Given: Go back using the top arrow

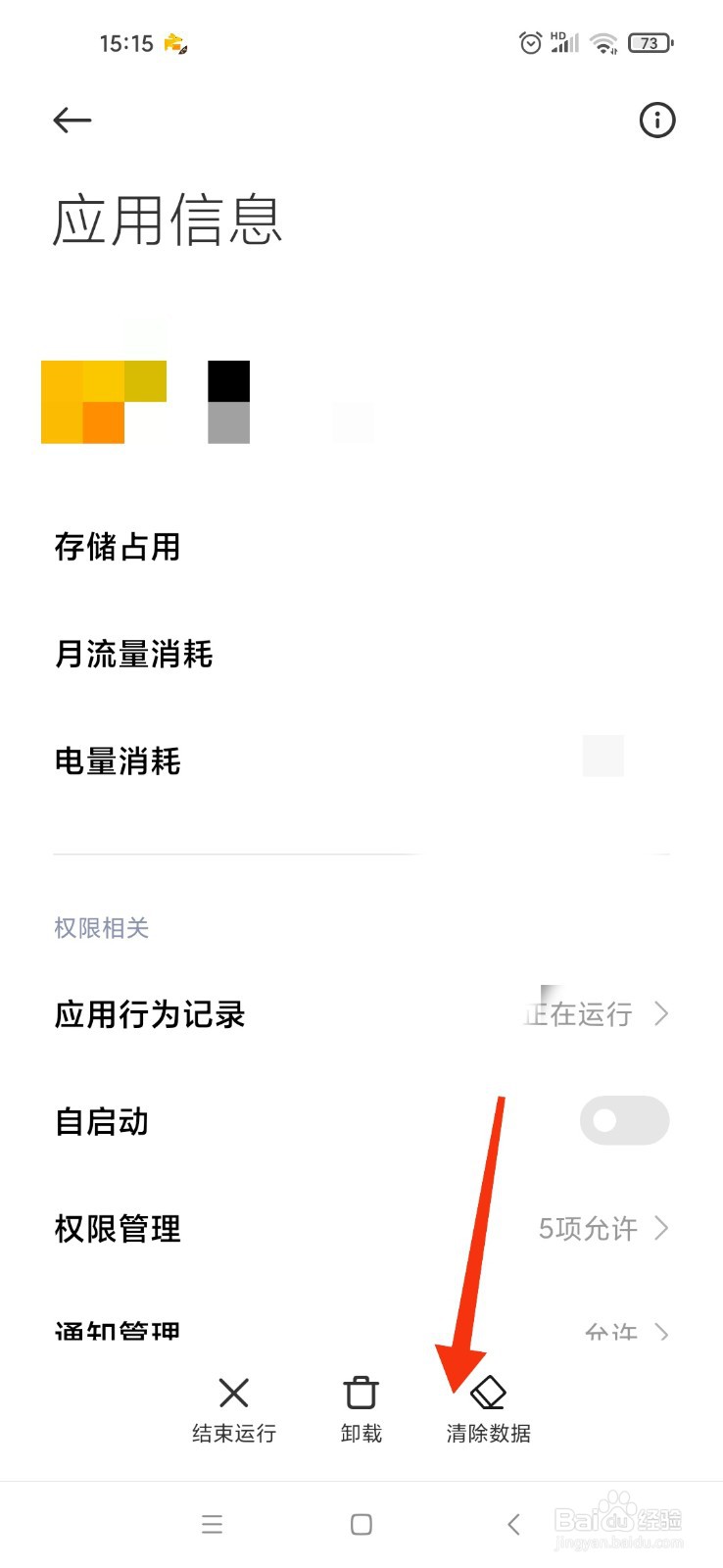Looking at the screenshot, I should [x=72, y=121].
